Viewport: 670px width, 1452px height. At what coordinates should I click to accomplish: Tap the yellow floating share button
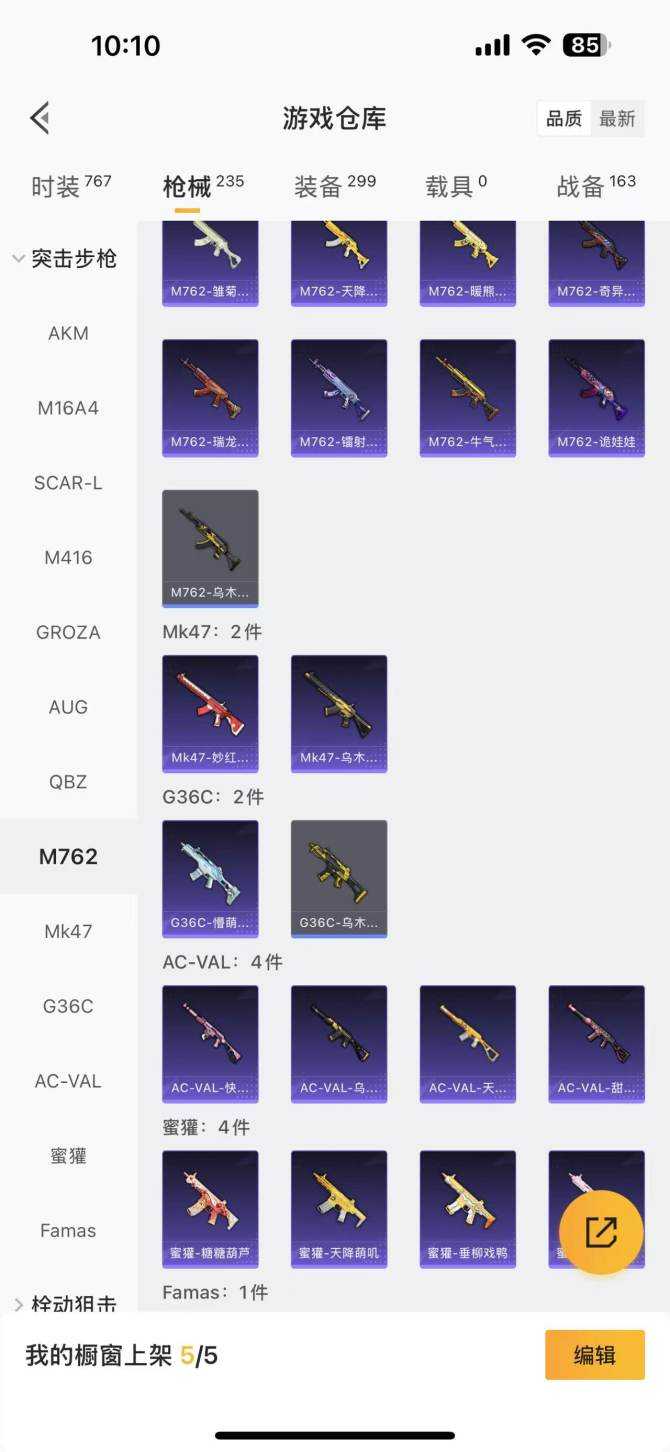click(600, 1232)
